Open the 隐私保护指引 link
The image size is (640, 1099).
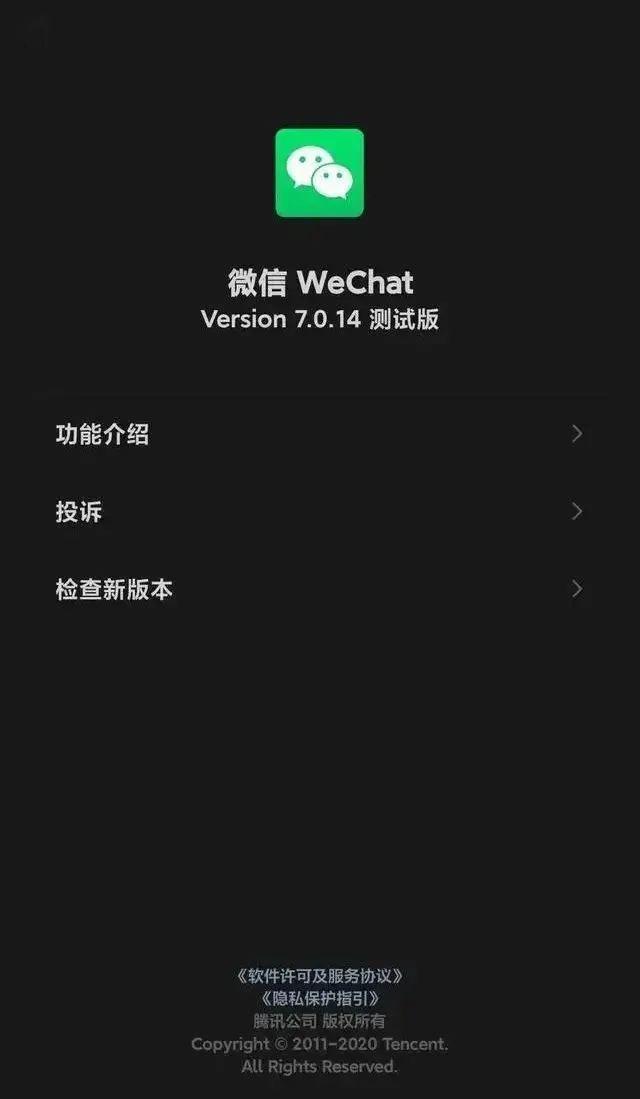(319, 998)
